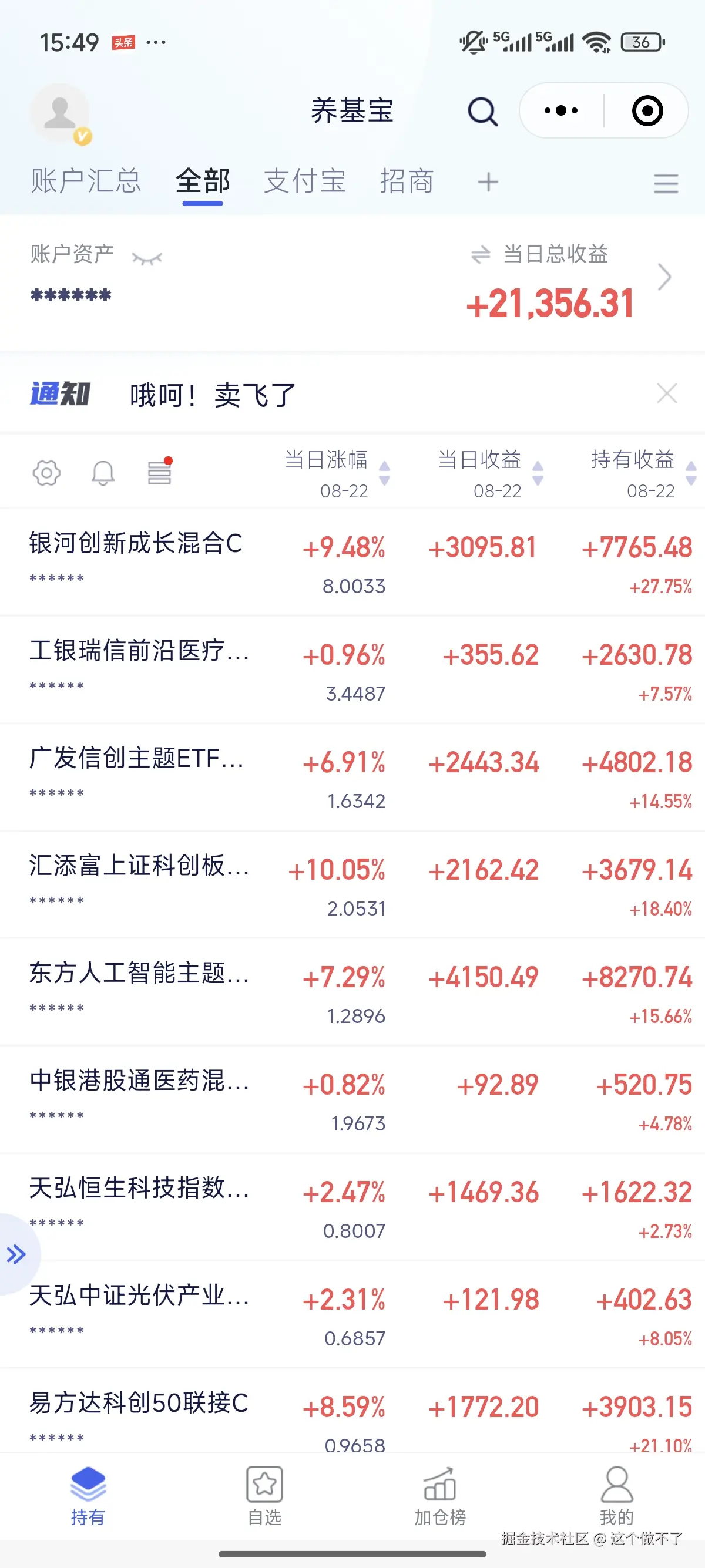Open settings via the gear icon
The image size is (705, 1568).
[x=45, y=472]
